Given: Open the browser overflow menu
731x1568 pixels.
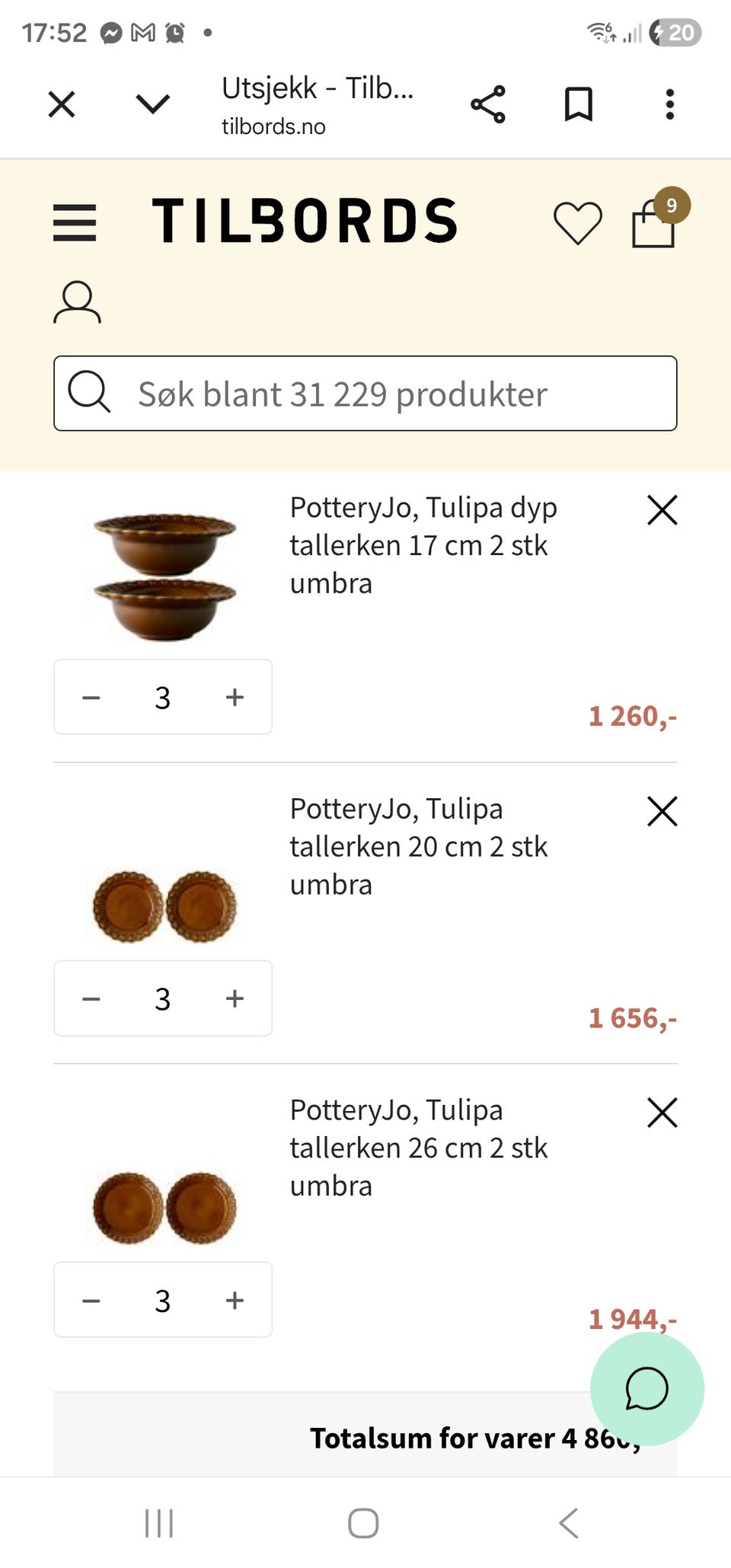Looking at the screenshot, I should [x=669, y=104].
